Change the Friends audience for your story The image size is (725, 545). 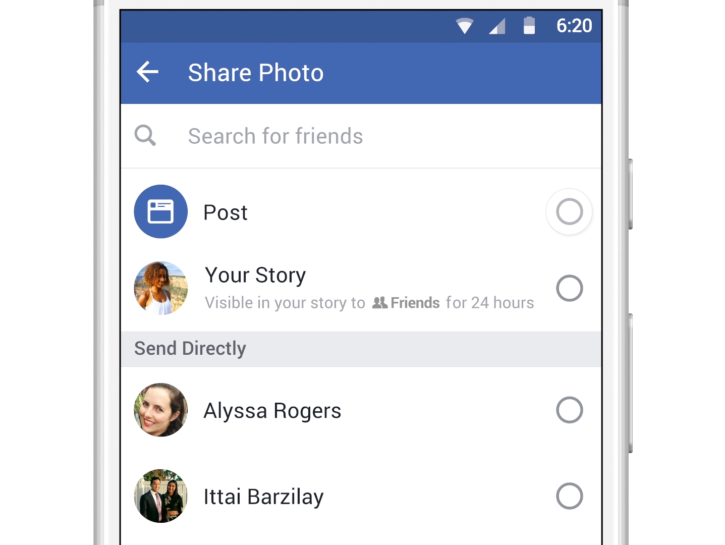[406, 303]
